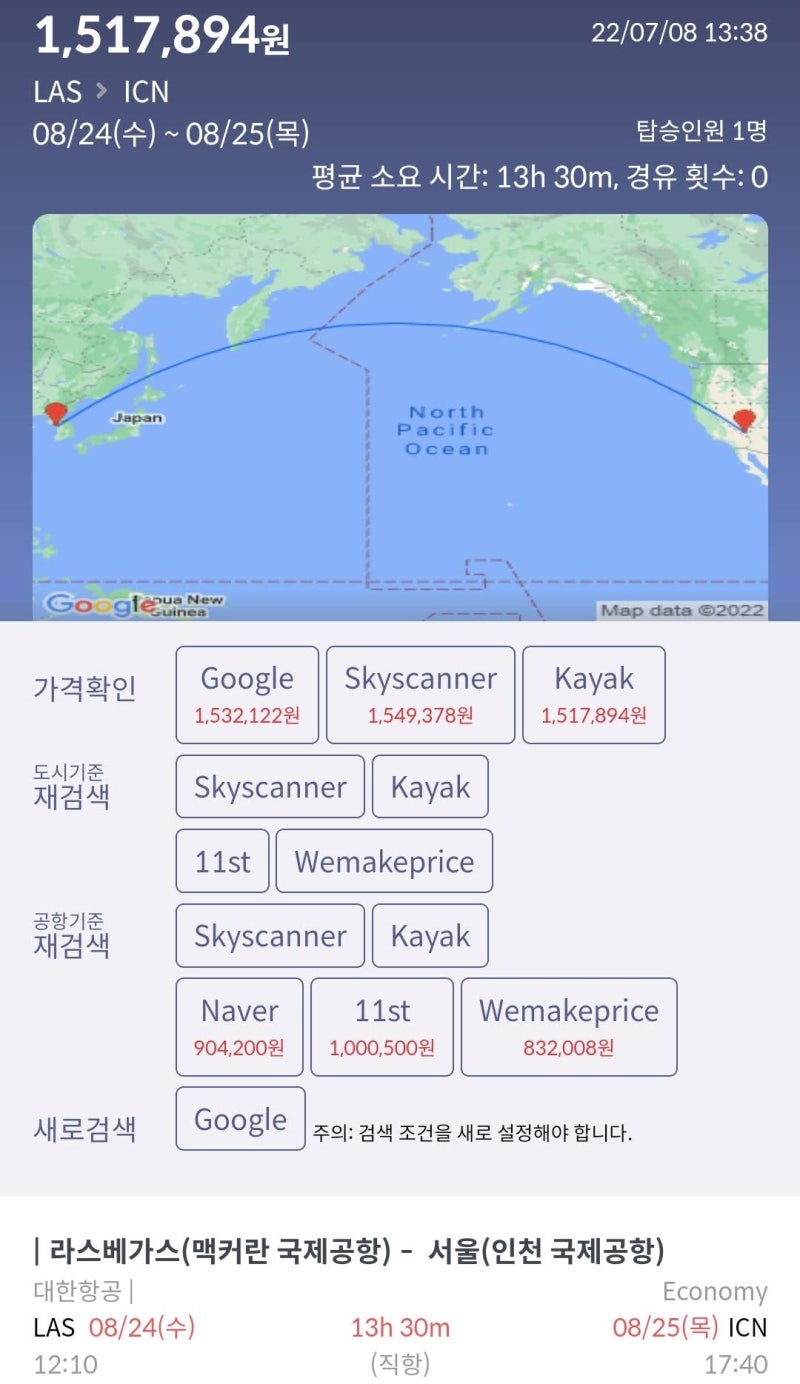800x1384 pixels.
Task: Re-search by airport on Kayak
Action: 430,936
